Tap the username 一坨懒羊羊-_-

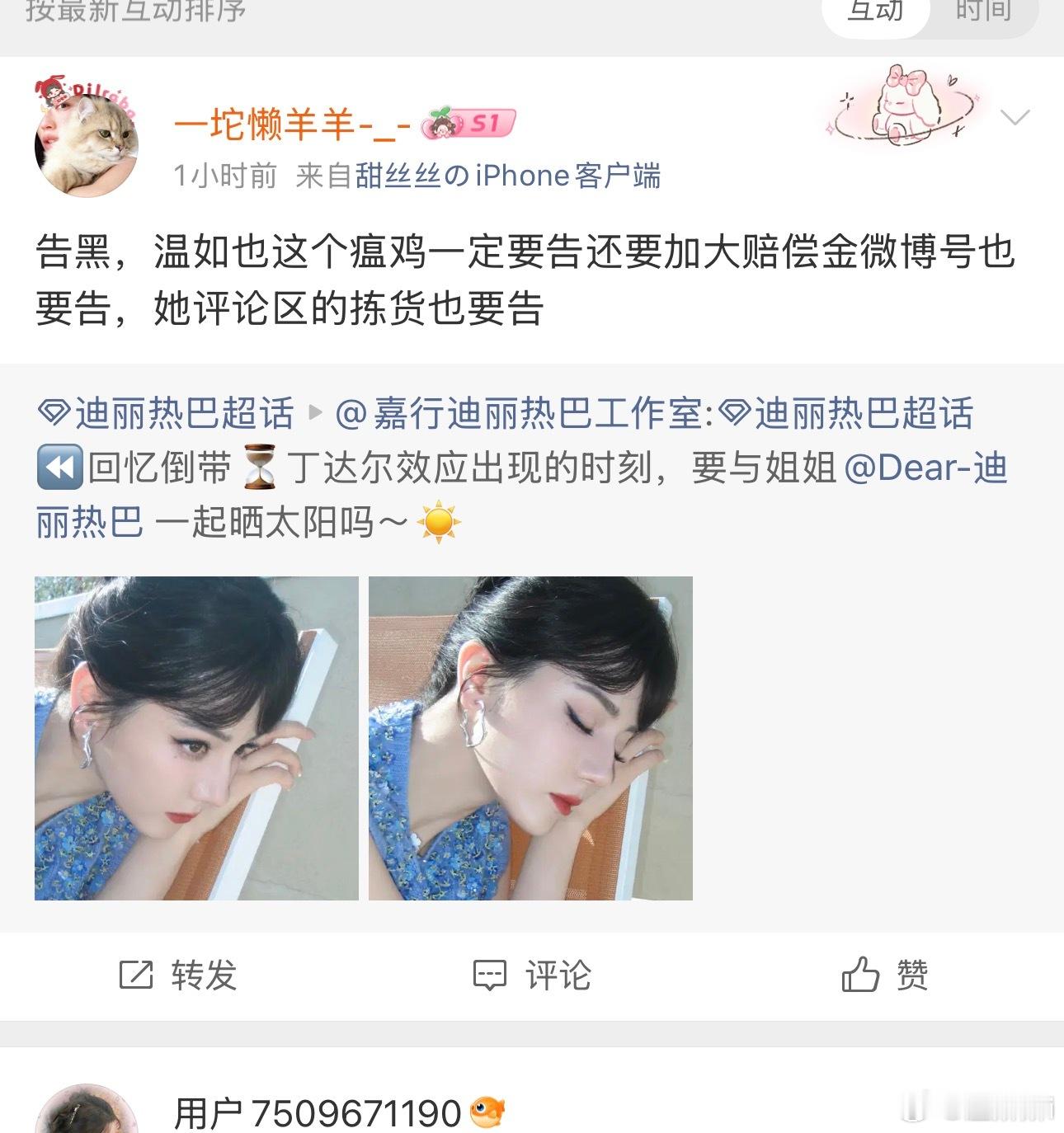292,125
